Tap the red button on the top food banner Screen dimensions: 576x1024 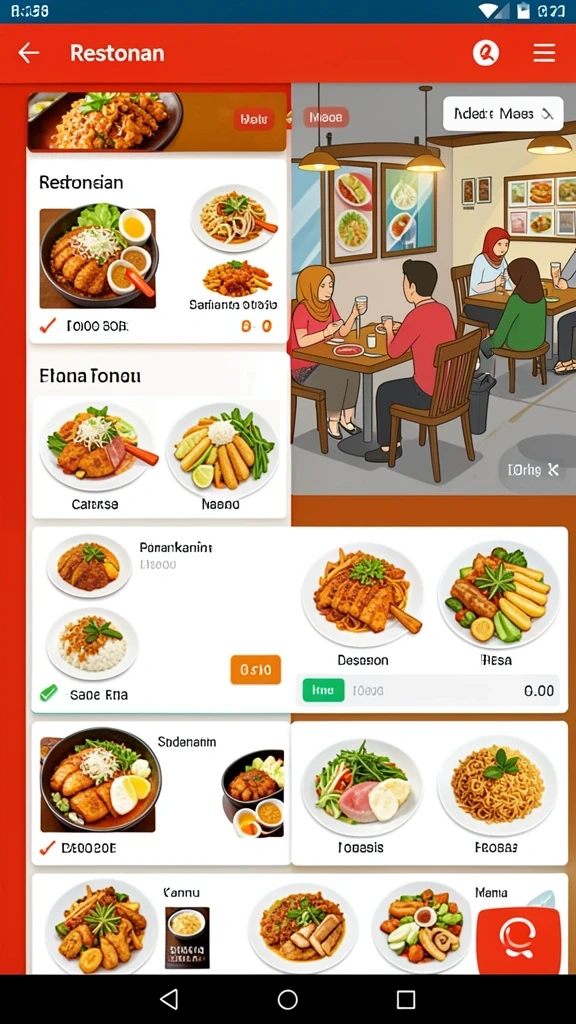pyautogui.click(x=253, y=119)
